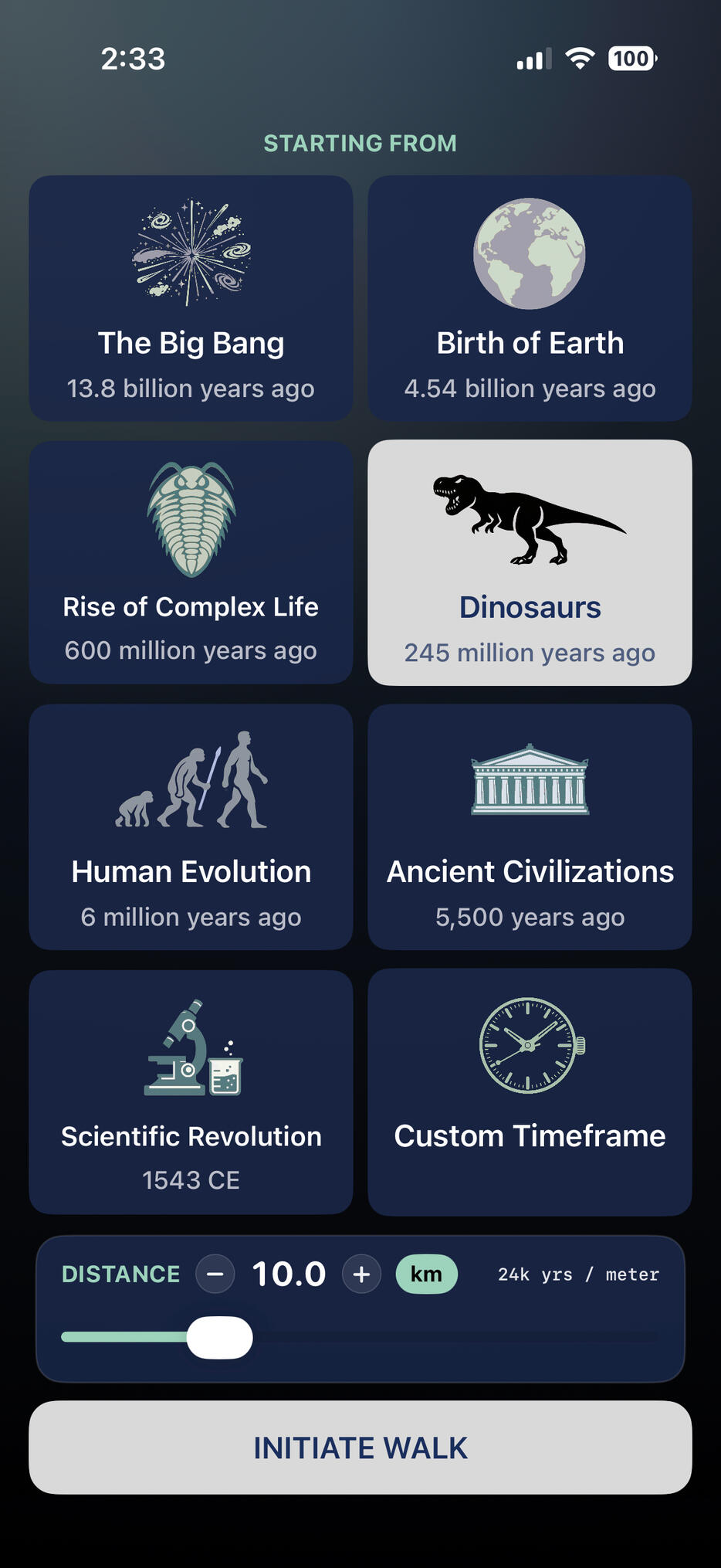The width and height of the screenshot is (721, 1568).
Task: Tap the Dinosaurs card
Action: (530, 562)
